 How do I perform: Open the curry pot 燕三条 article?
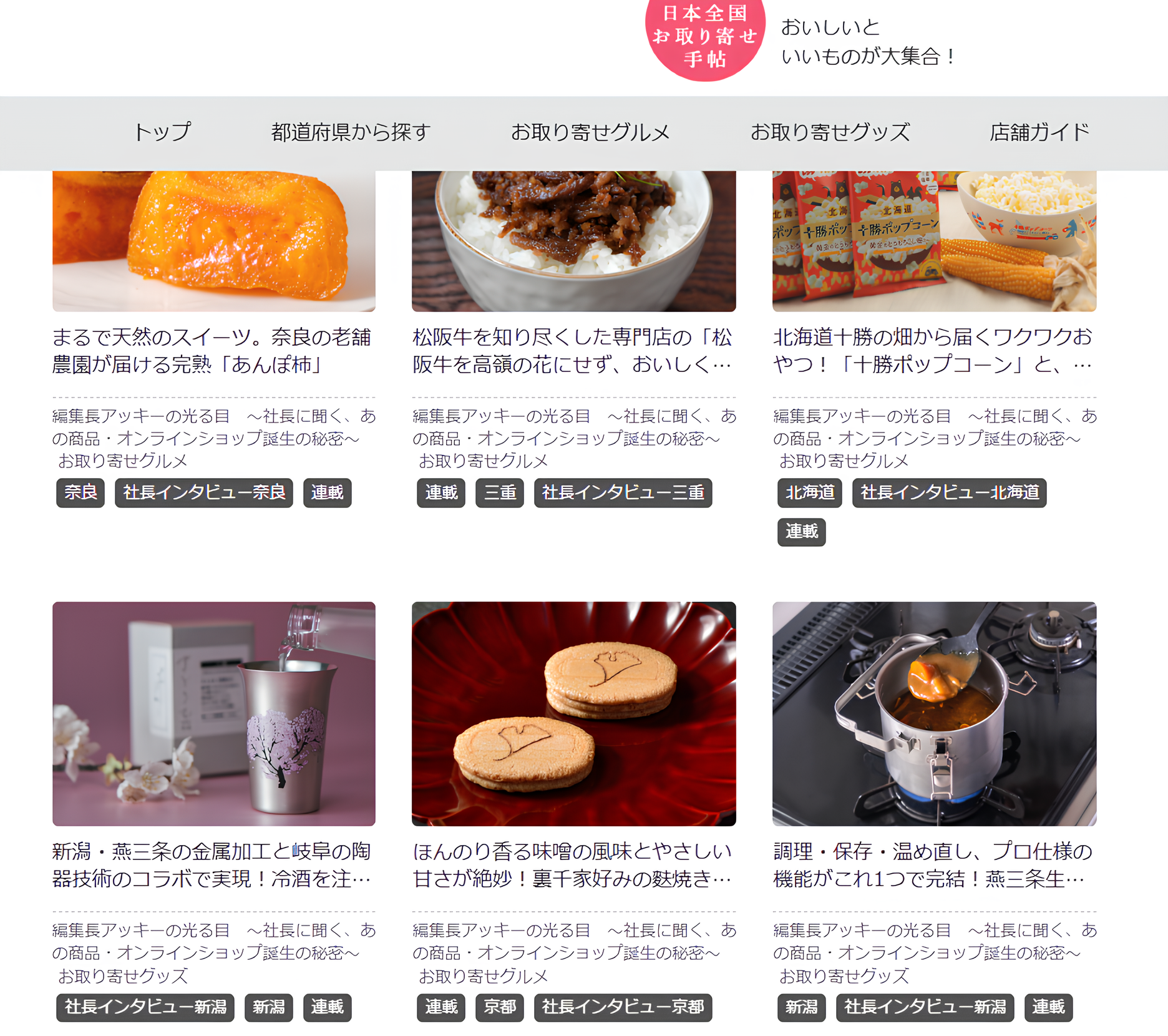tap(933, 865)
